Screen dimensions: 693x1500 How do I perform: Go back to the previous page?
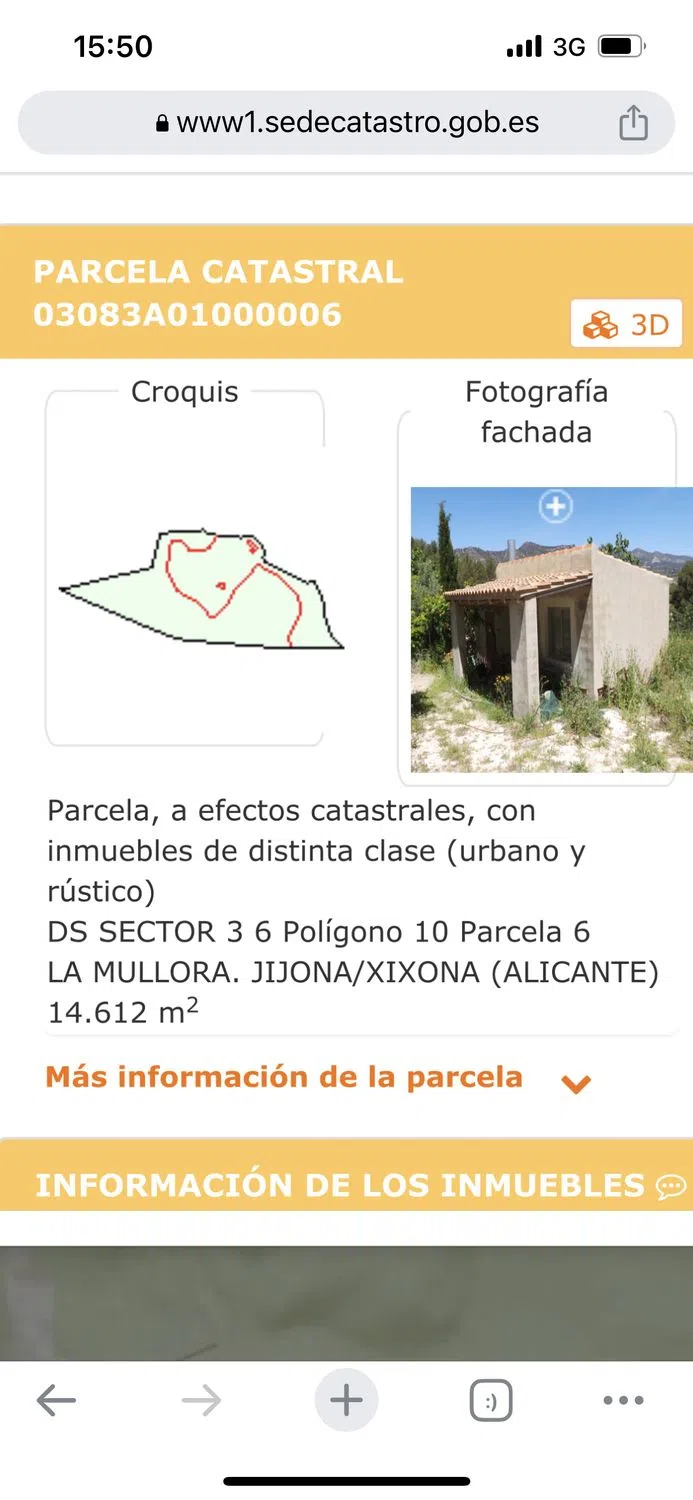tap(56, 1401)
